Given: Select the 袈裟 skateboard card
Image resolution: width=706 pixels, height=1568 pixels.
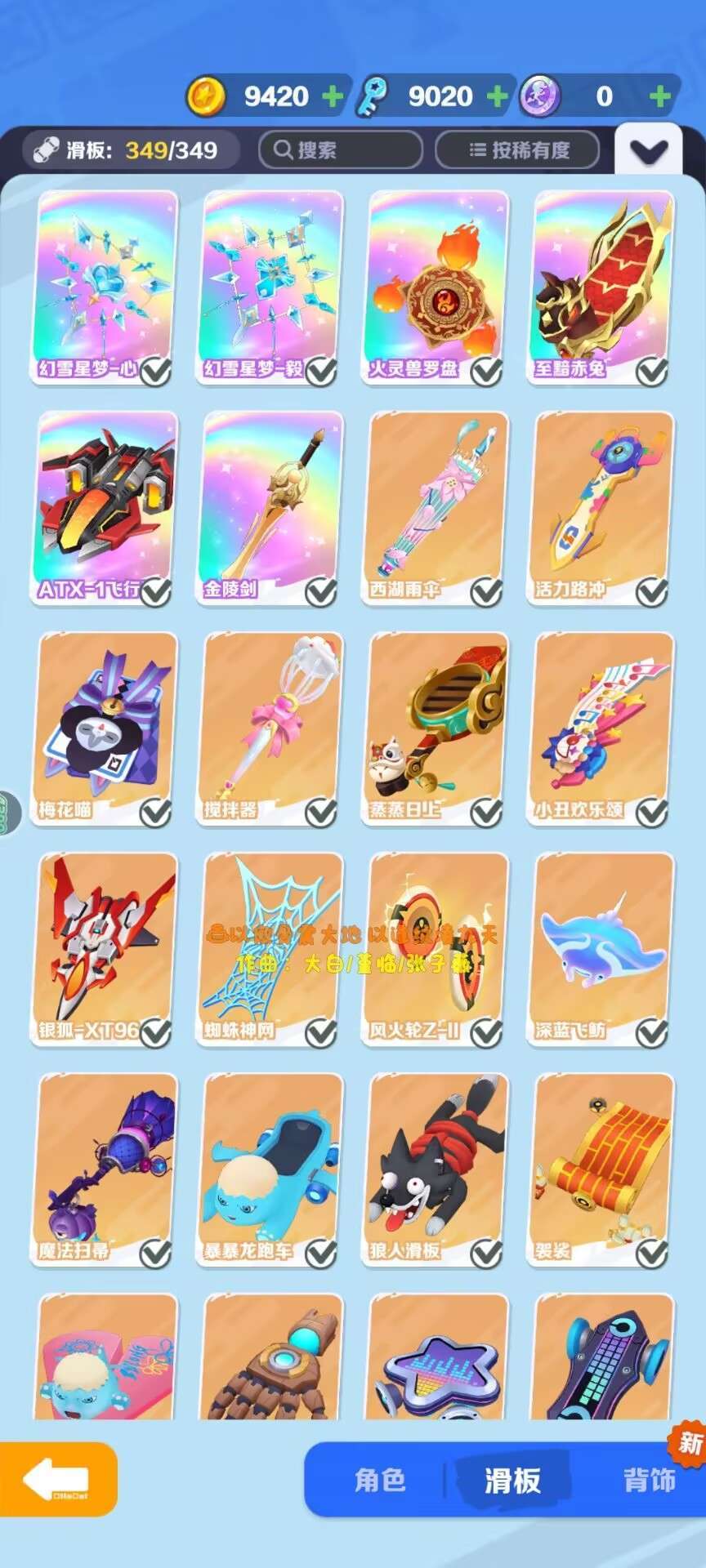Looking at the screenshot, I should (601, 1169).
